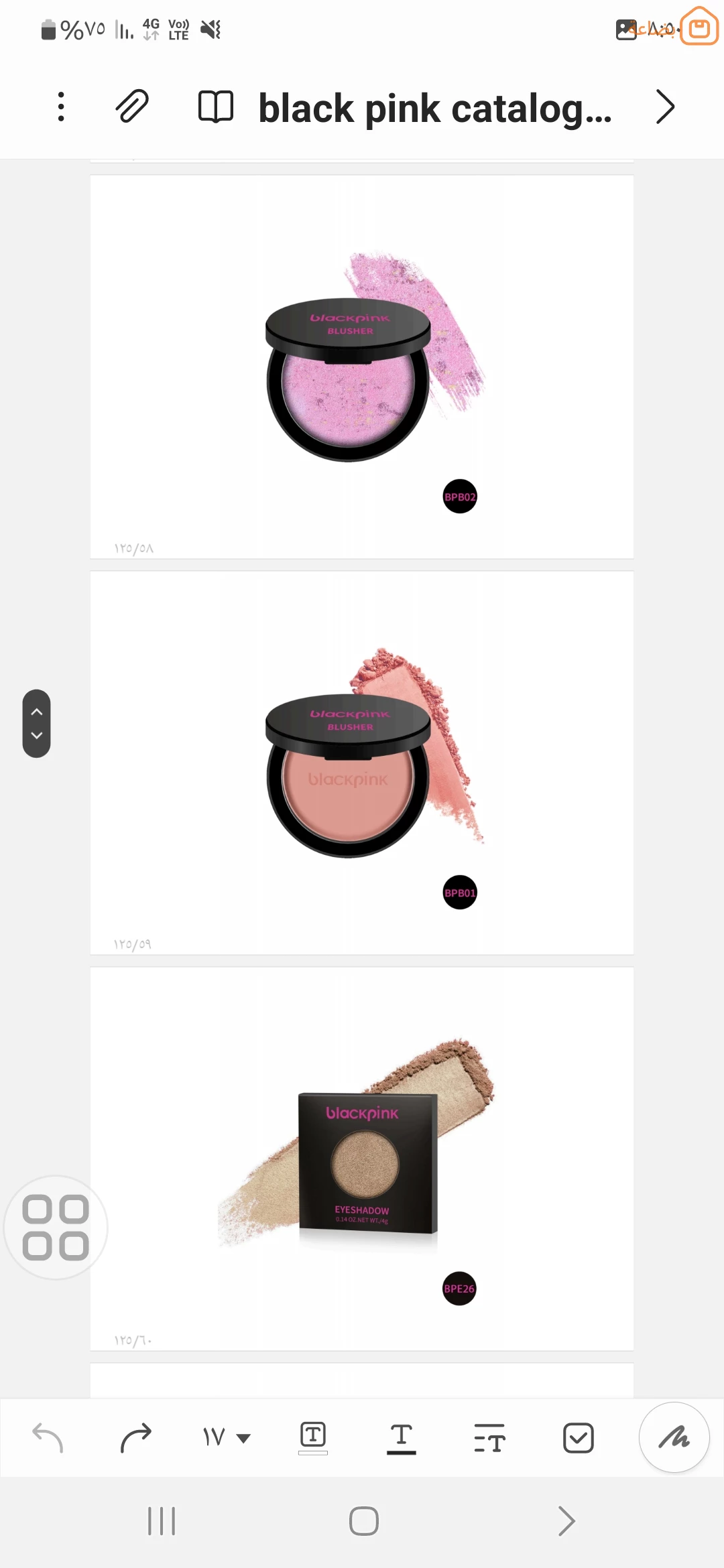Open the floating four-squares shortcut button
This screenshot has width=724, height=1568.
(x=56, y=1228)
